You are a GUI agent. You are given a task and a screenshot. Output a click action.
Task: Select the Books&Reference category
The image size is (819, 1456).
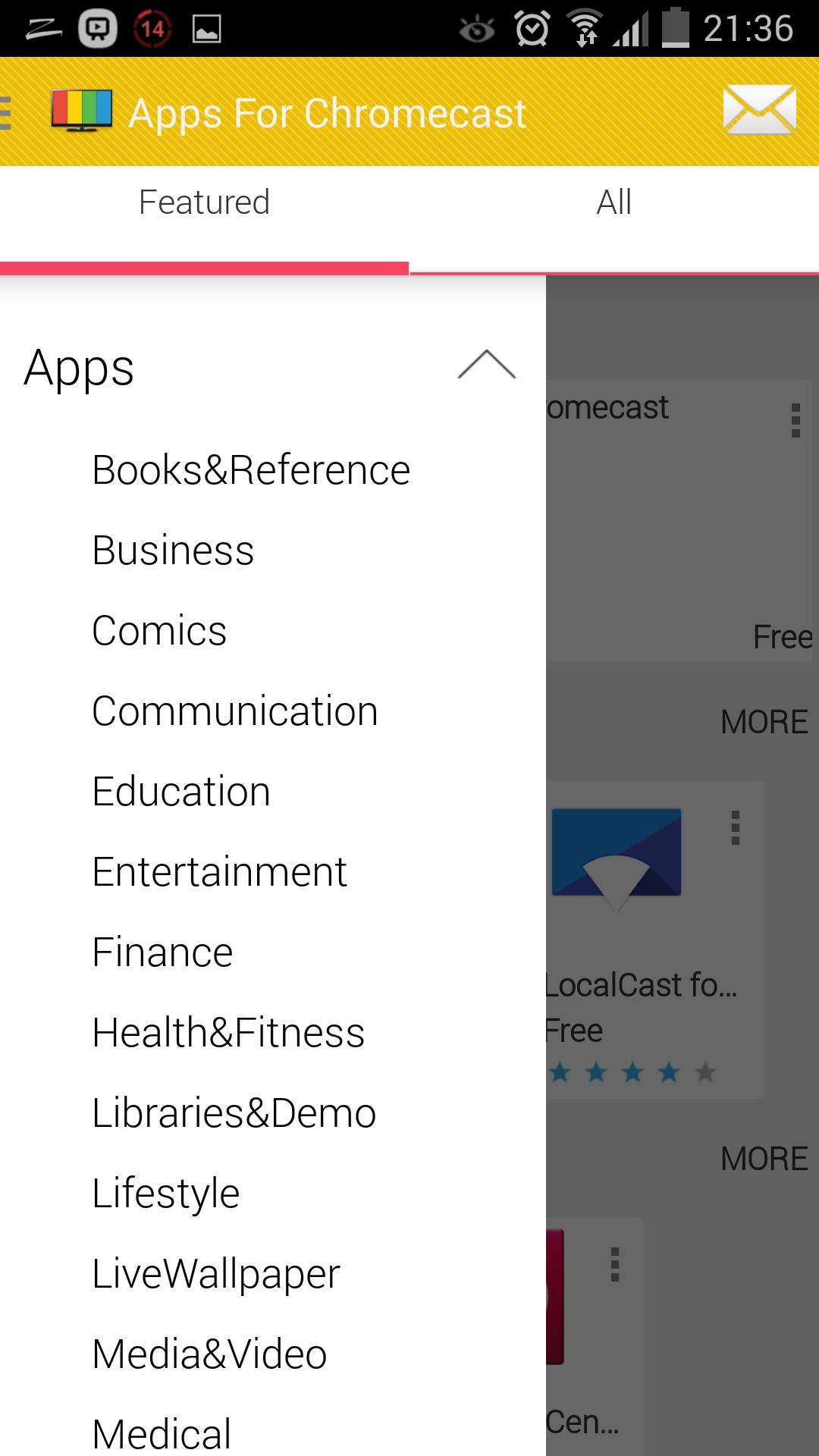(x=250, y=468)
